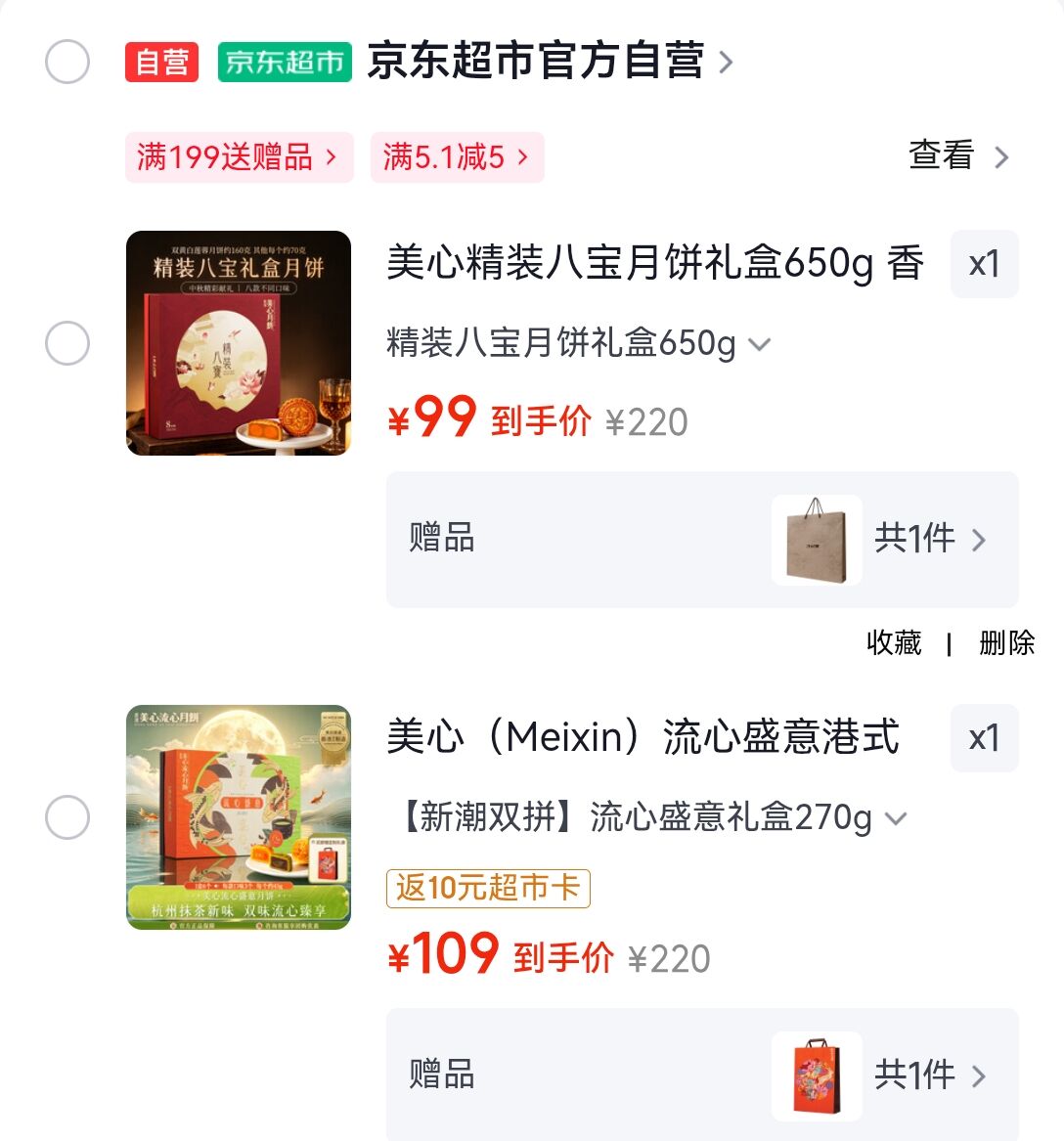1064x1141 pixels.
Task: View the gift row with the brown bag
Action: (x=701, y=539)
